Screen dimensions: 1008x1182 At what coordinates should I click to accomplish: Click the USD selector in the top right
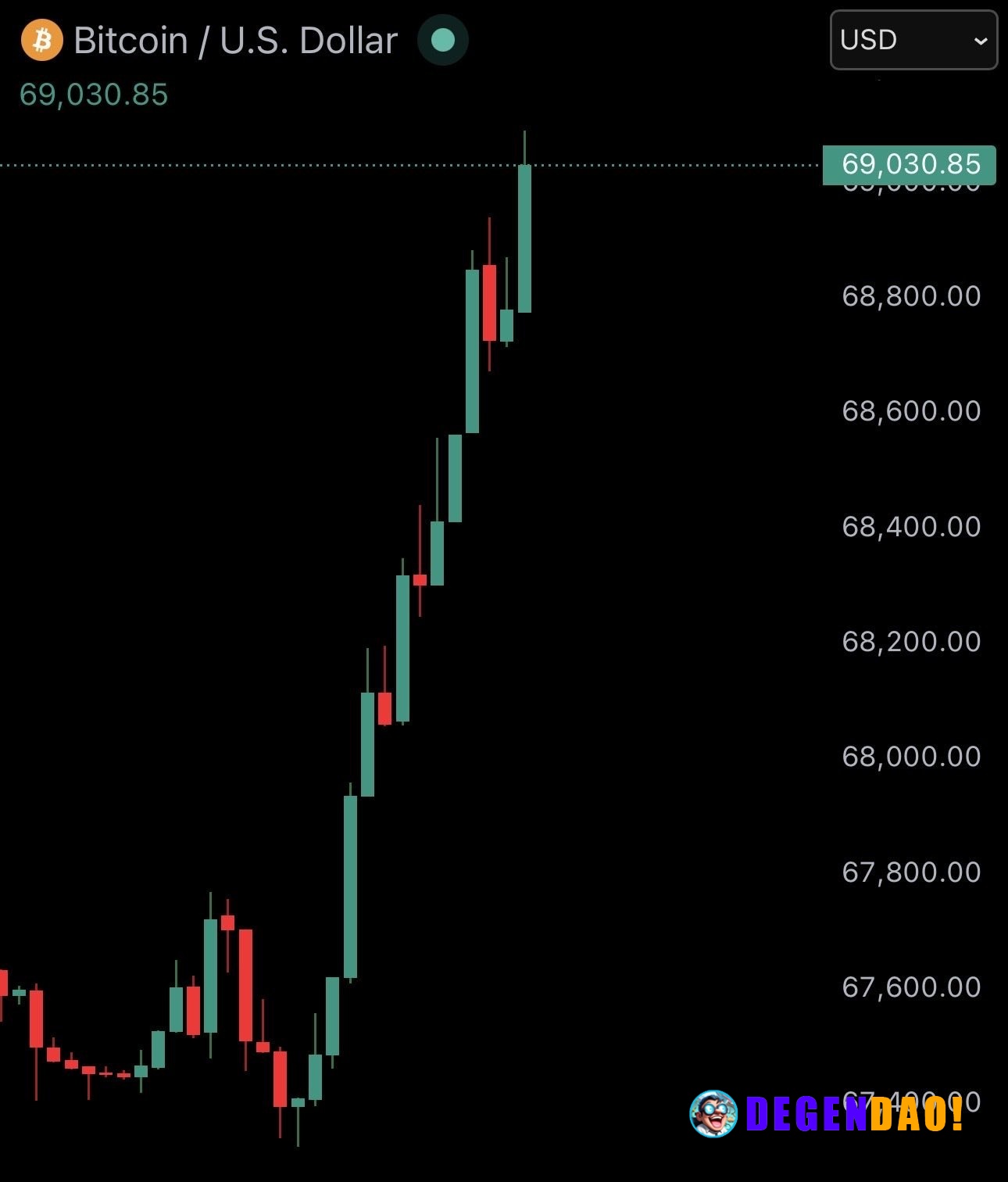coord(913,40)
